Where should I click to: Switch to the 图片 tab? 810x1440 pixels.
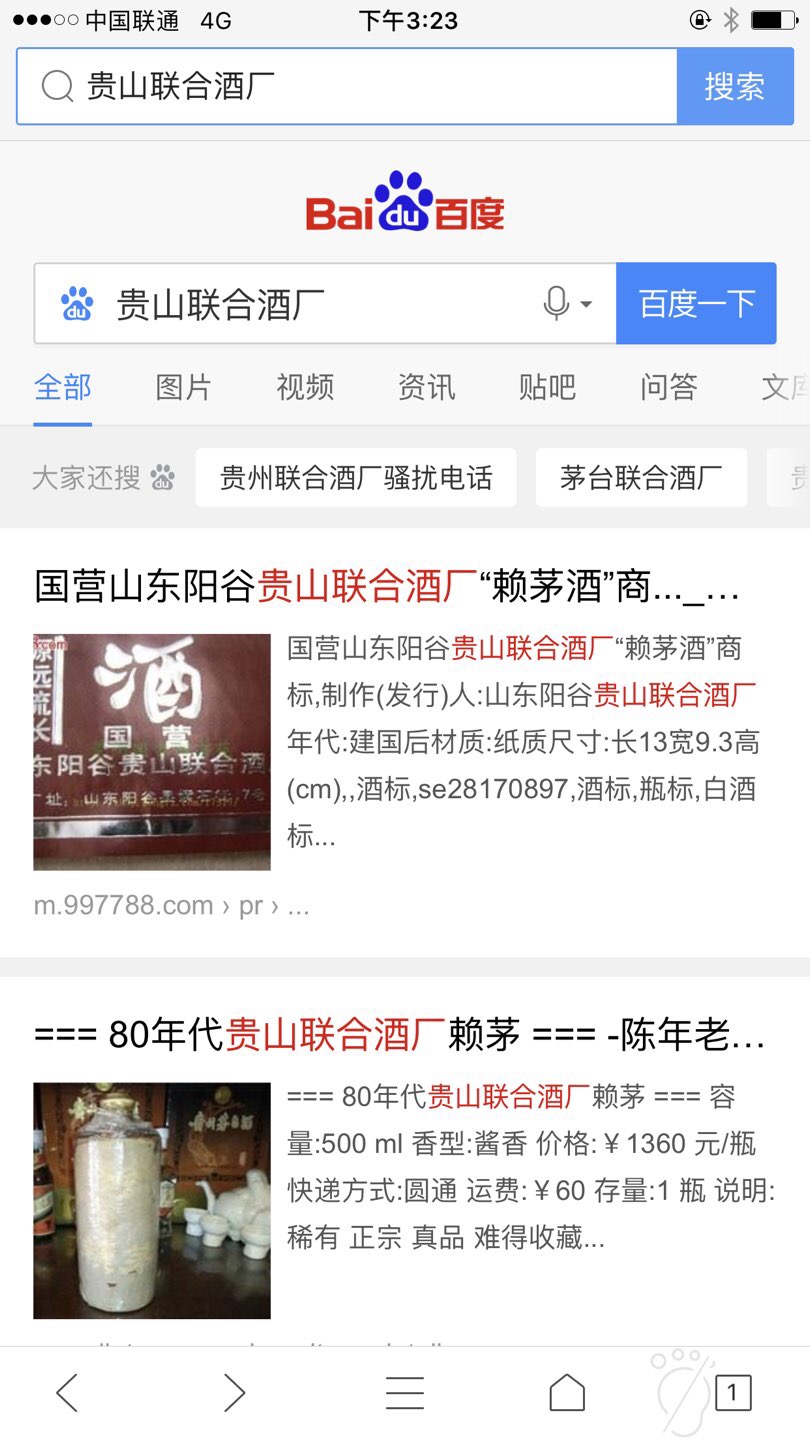click(x=184, y=387)
